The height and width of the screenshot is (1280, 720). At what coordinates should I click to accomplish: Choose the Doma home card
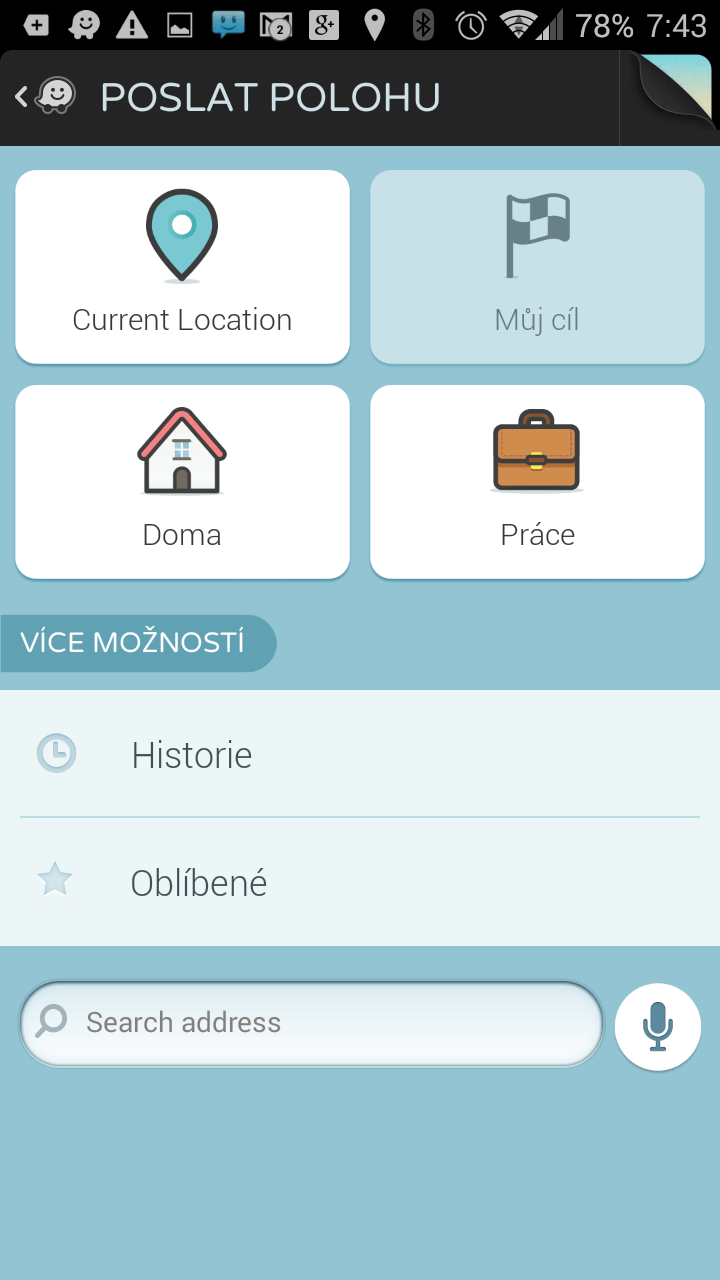point(182,482)
